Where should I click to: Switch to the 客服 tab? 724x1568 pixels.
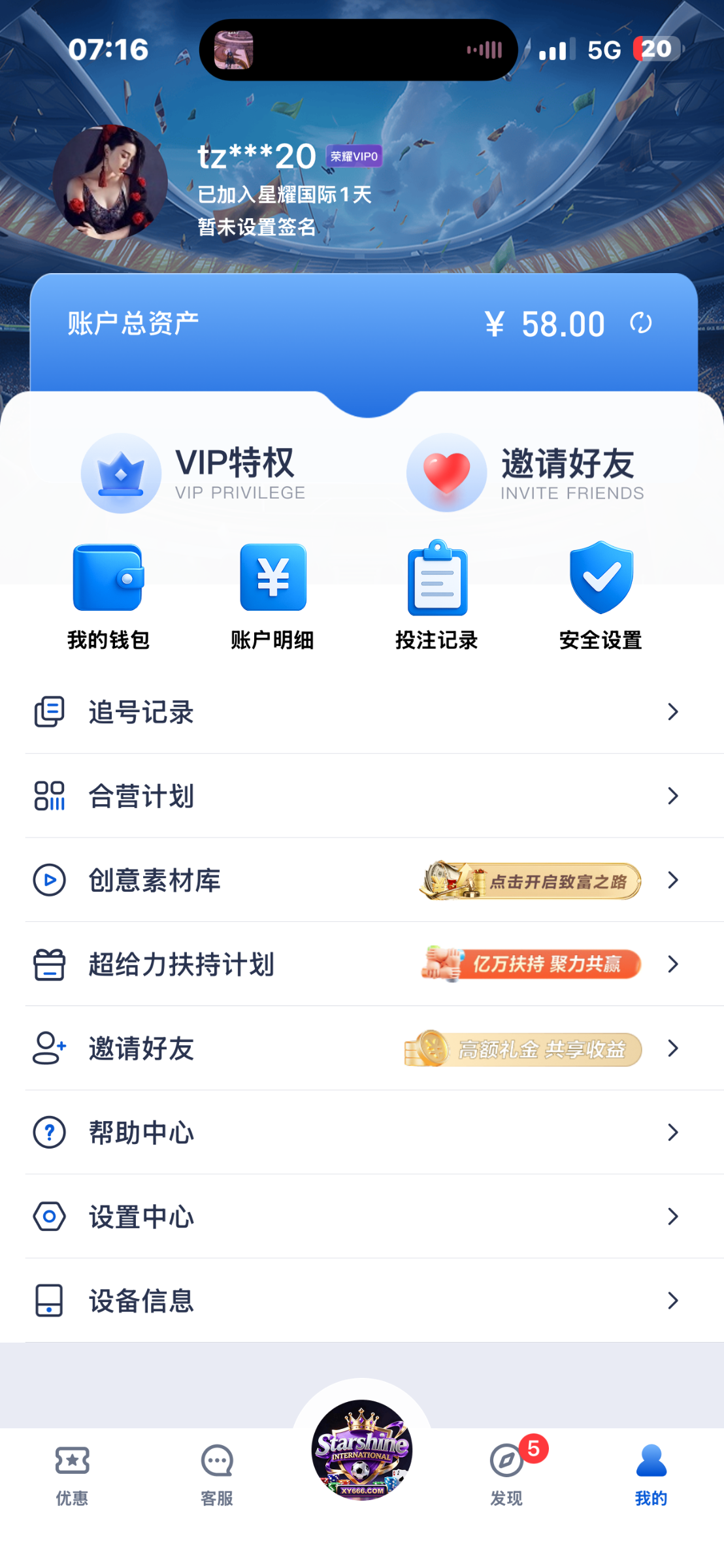pyautogui.click(x=217, y=1475)
